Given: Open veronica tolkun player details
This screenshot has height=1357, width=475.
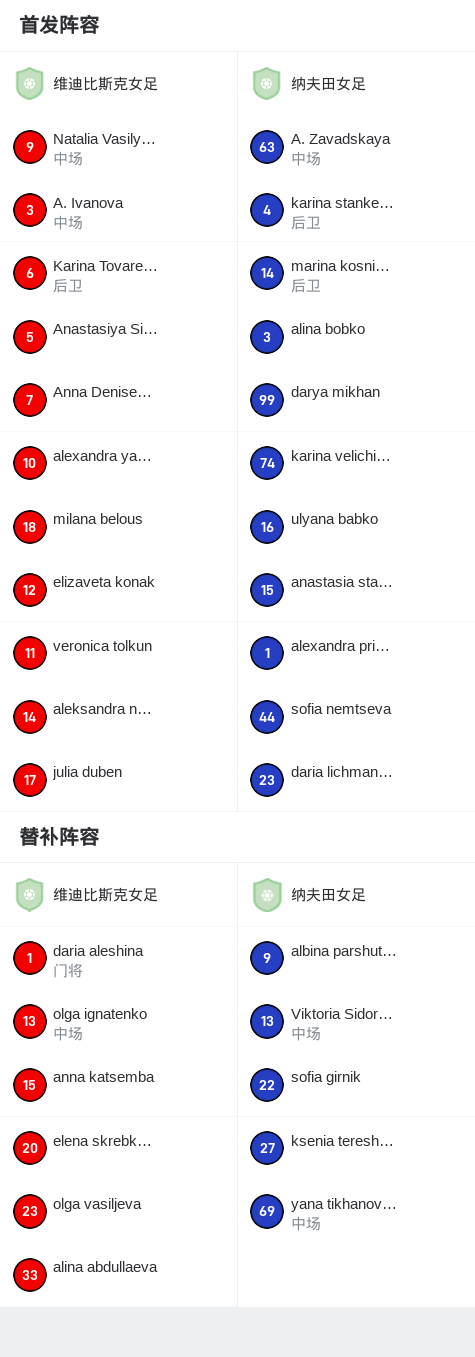Looking at the screenshot, I should (118, 653).
